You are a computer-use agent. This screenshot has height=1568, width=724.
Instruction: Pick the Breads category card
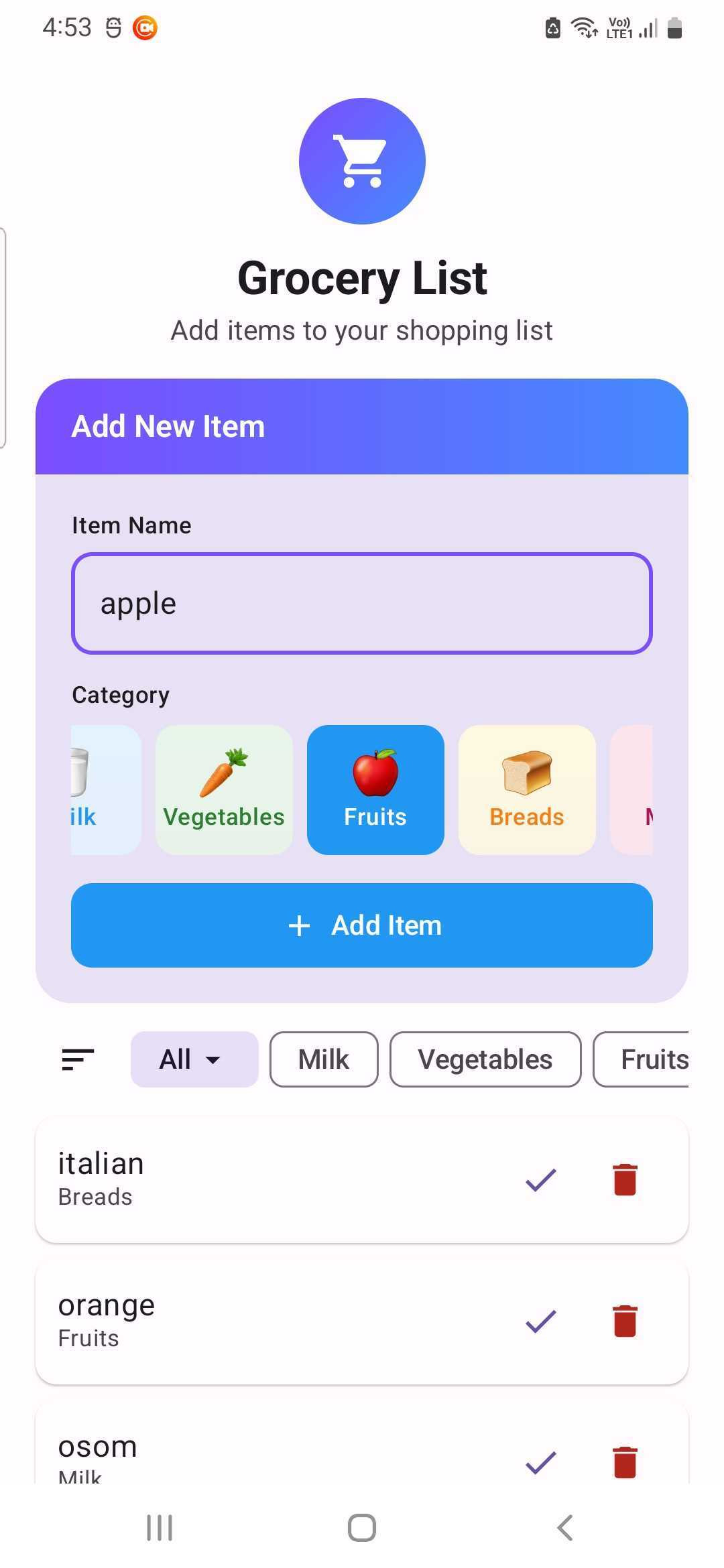pyautogui.click(x=527, y=789)
